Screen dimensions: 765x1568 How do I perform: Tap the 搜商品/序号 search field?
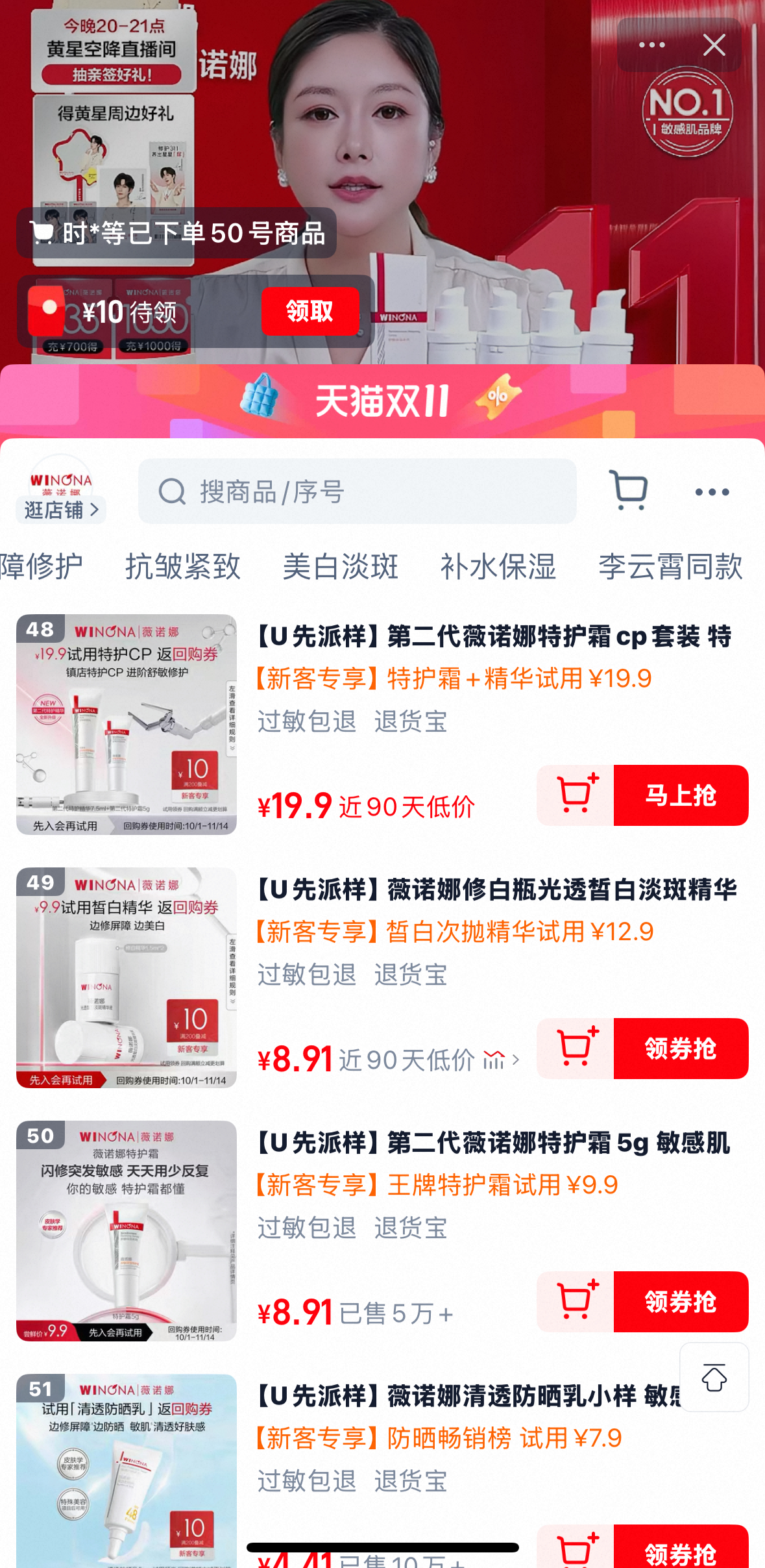(x=357, y=492)
